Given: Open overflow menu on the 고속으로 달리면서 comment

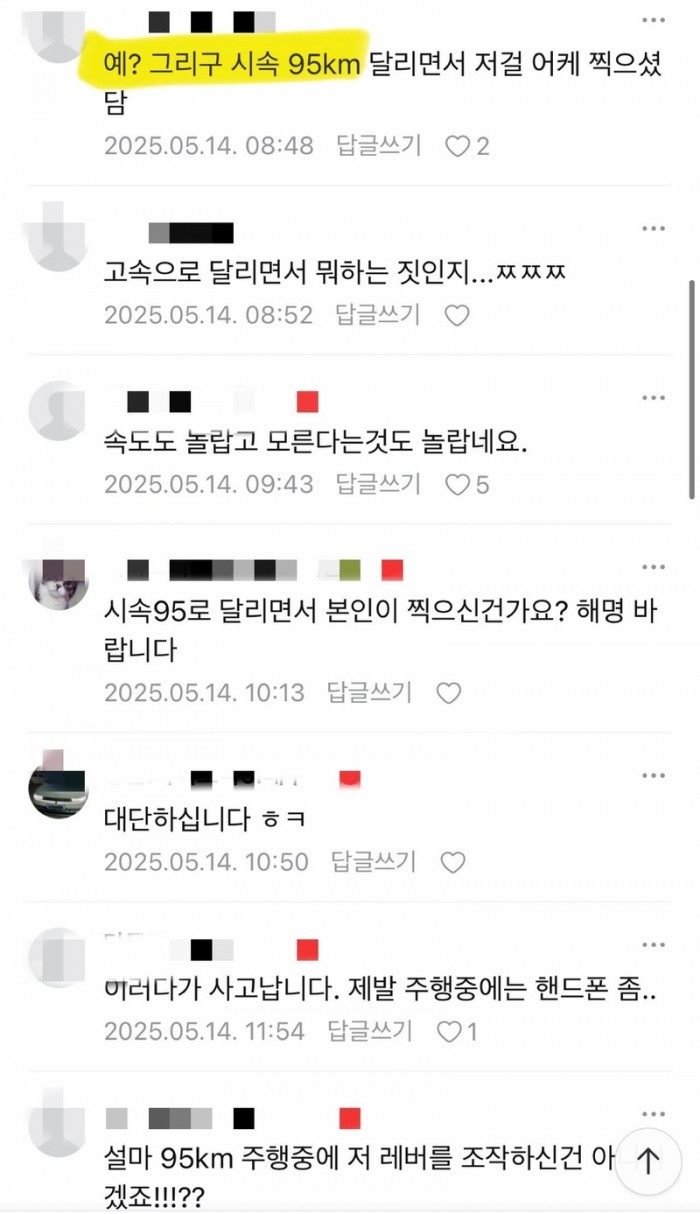Looking at the screenshot, I should click(x=654, y=229).
